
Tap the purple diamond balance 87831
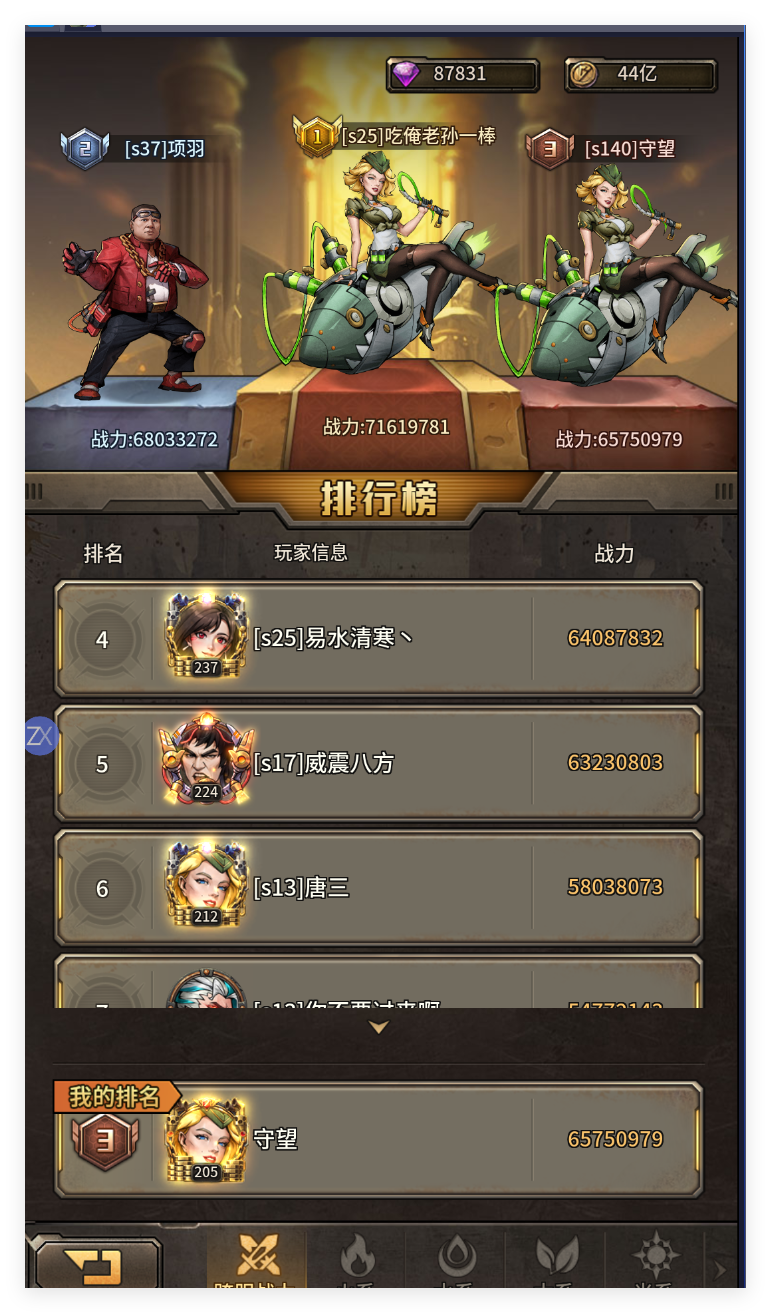463,75
